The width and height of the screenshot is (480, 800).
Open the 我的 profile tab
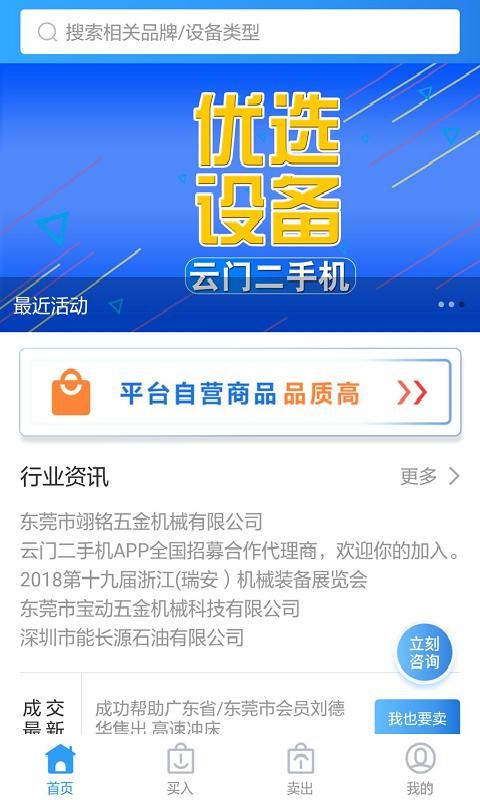(420, 769)
